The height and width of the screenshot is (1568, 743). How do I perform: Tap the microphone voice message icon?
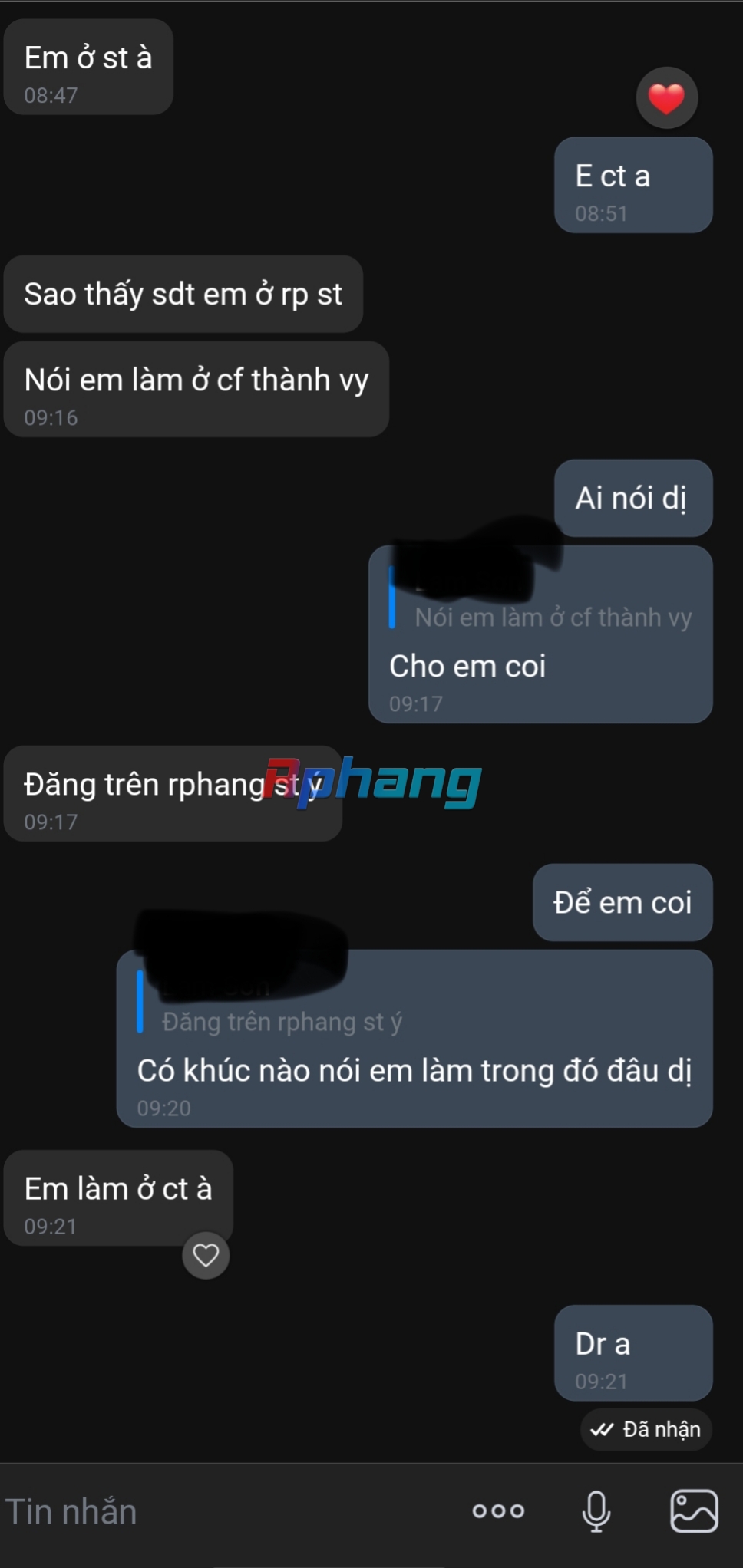[596, 1511]
